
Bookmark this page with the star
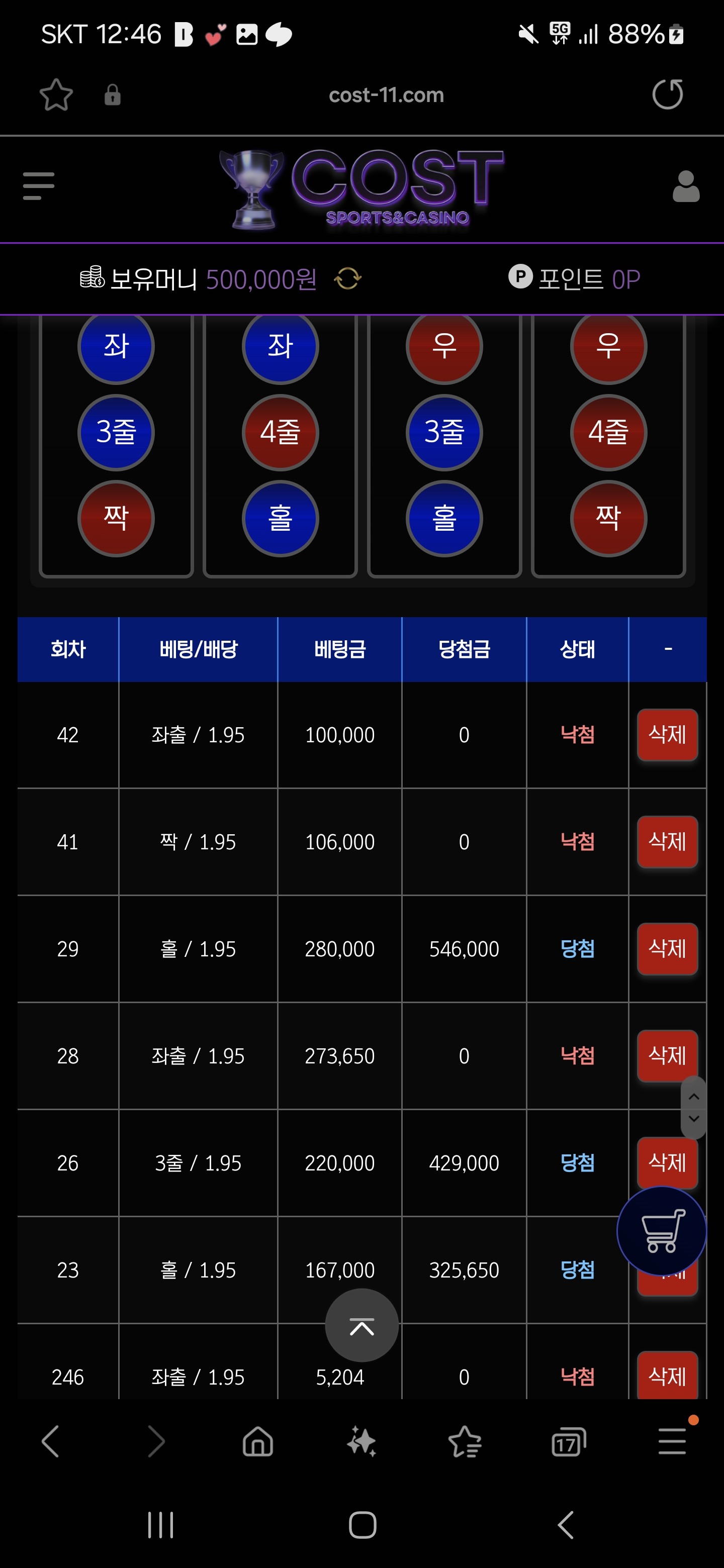click(x=56, y=95)
